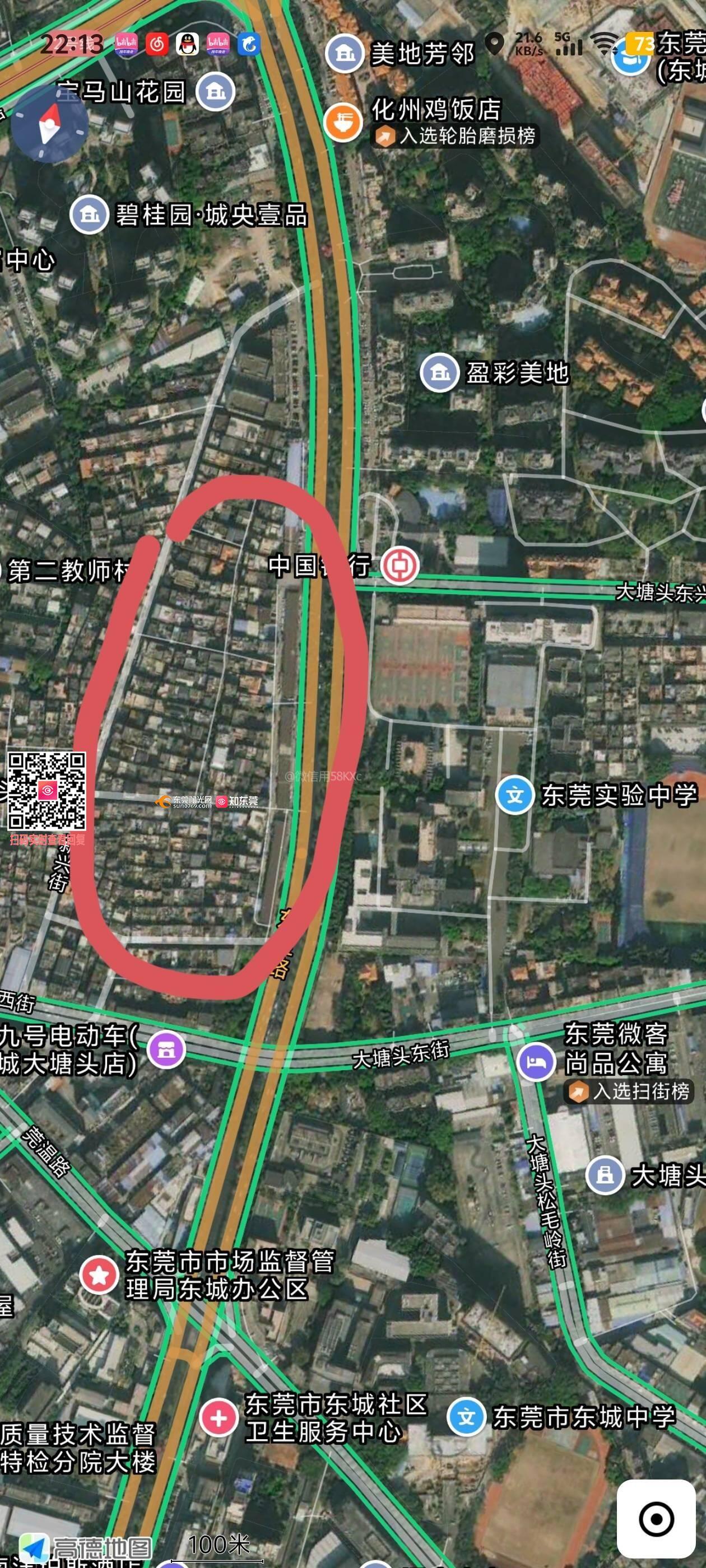The height and width of the screenshot is (1568, 706).
Task: Select the 碧桂园·城央壹品 marker
Action: [x=90, y=215]
